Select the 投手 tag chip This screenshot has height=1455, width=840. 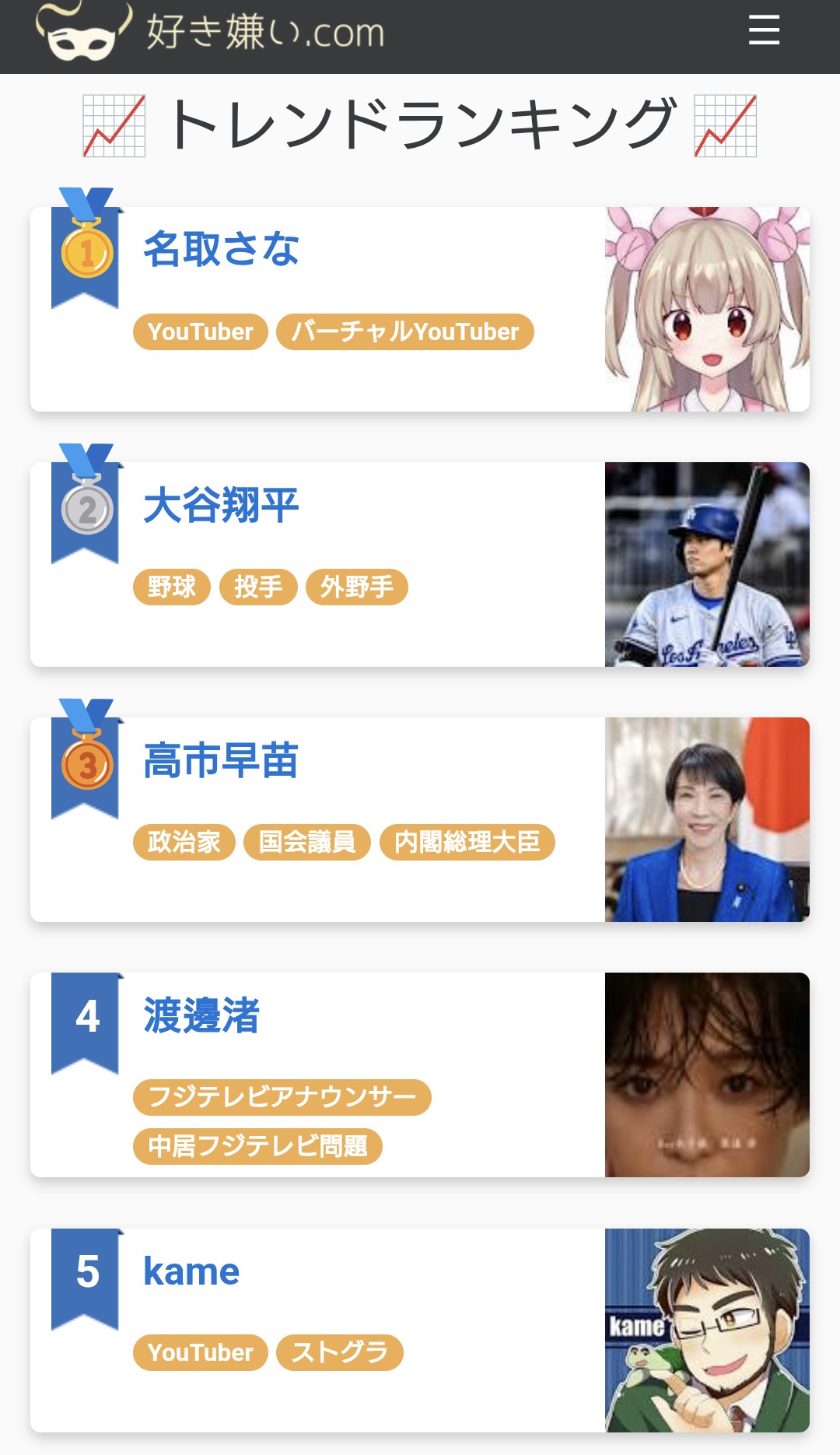click(258, 587)
